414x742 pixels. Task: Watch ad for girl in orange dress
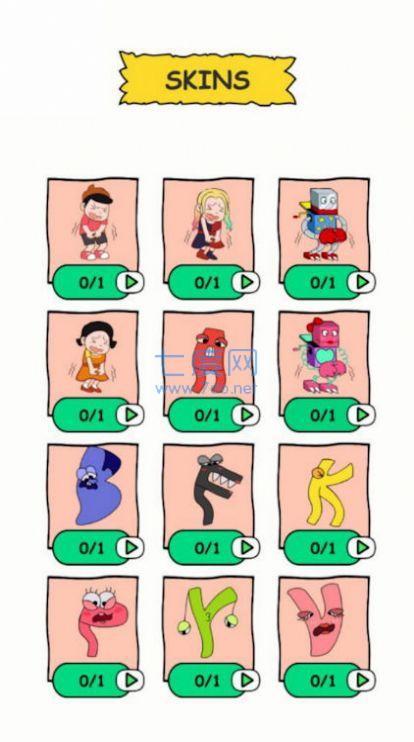[x=97, y=415]
